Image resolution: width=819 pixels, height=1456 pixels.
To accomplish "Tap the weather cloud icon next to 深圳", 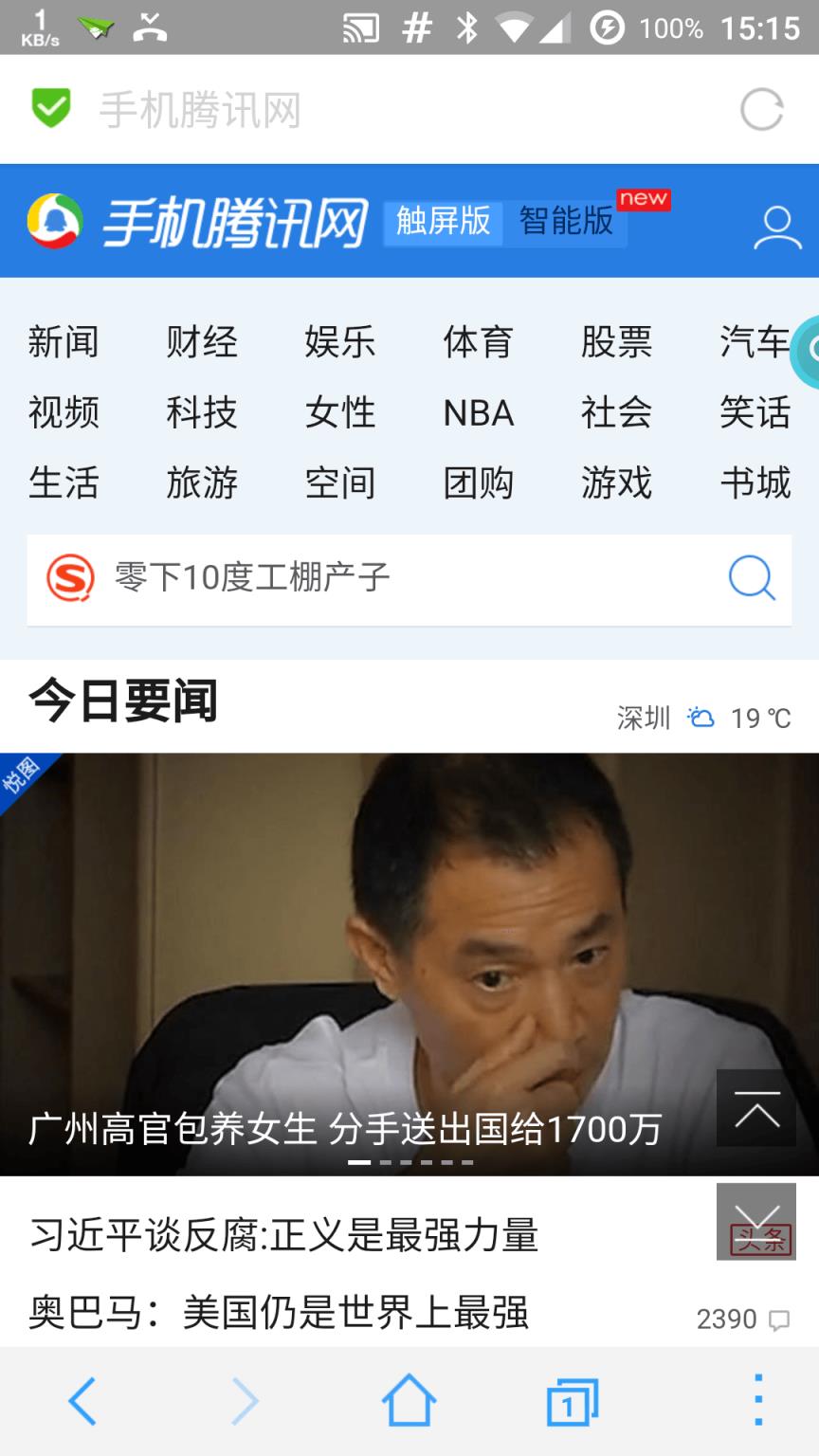I will [701, 718].
